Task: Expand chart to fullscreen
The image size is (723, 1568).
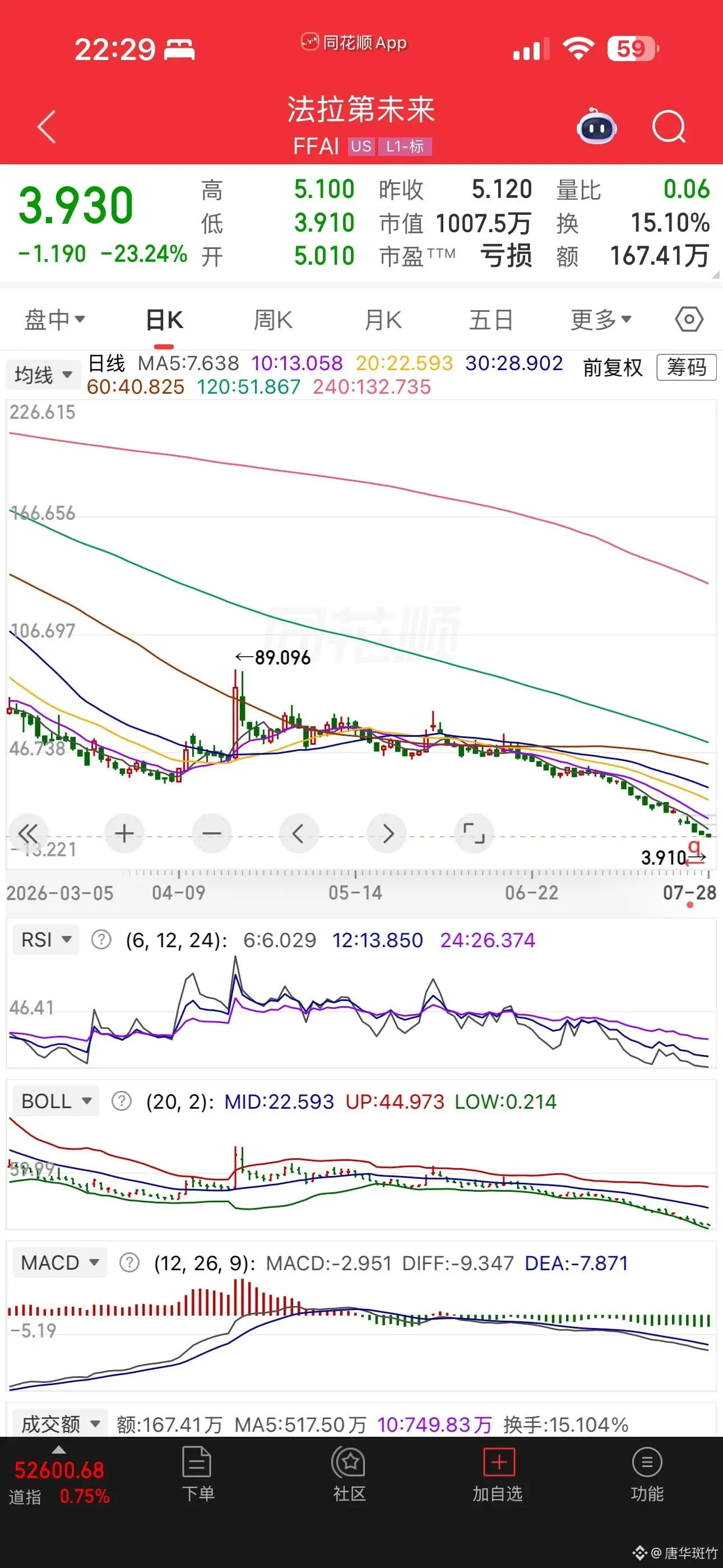Action: click(x=474, y=833)
